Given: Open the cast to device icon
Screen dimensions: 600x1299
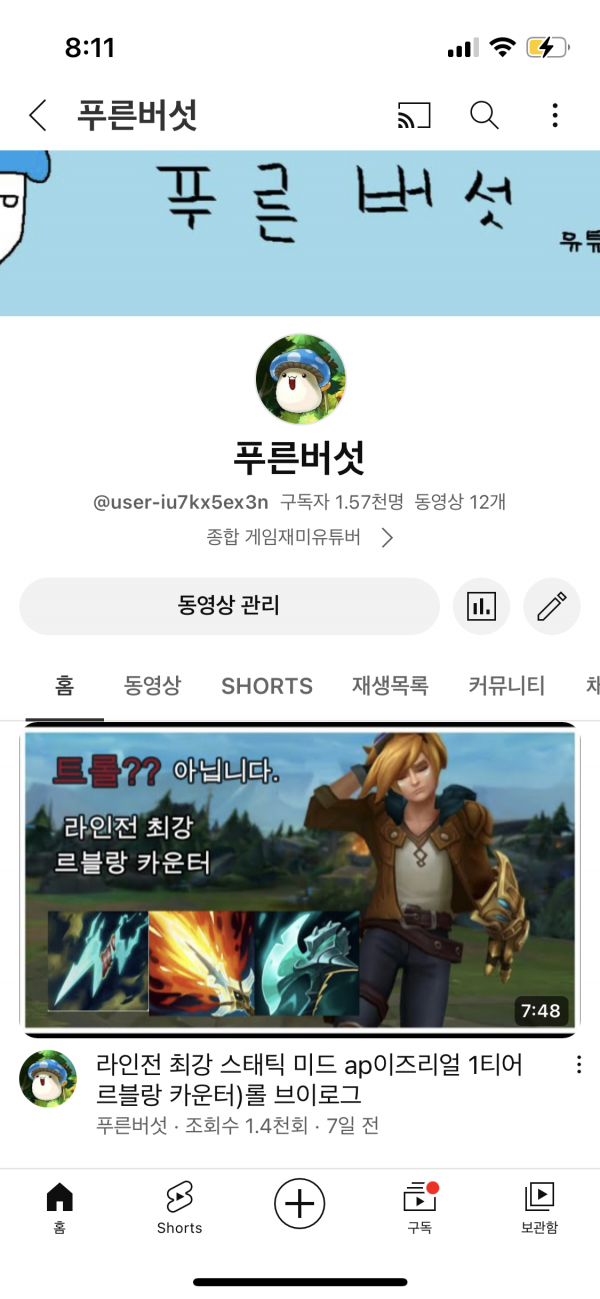Looking at the screenshot, I should (x=414, y=116).
